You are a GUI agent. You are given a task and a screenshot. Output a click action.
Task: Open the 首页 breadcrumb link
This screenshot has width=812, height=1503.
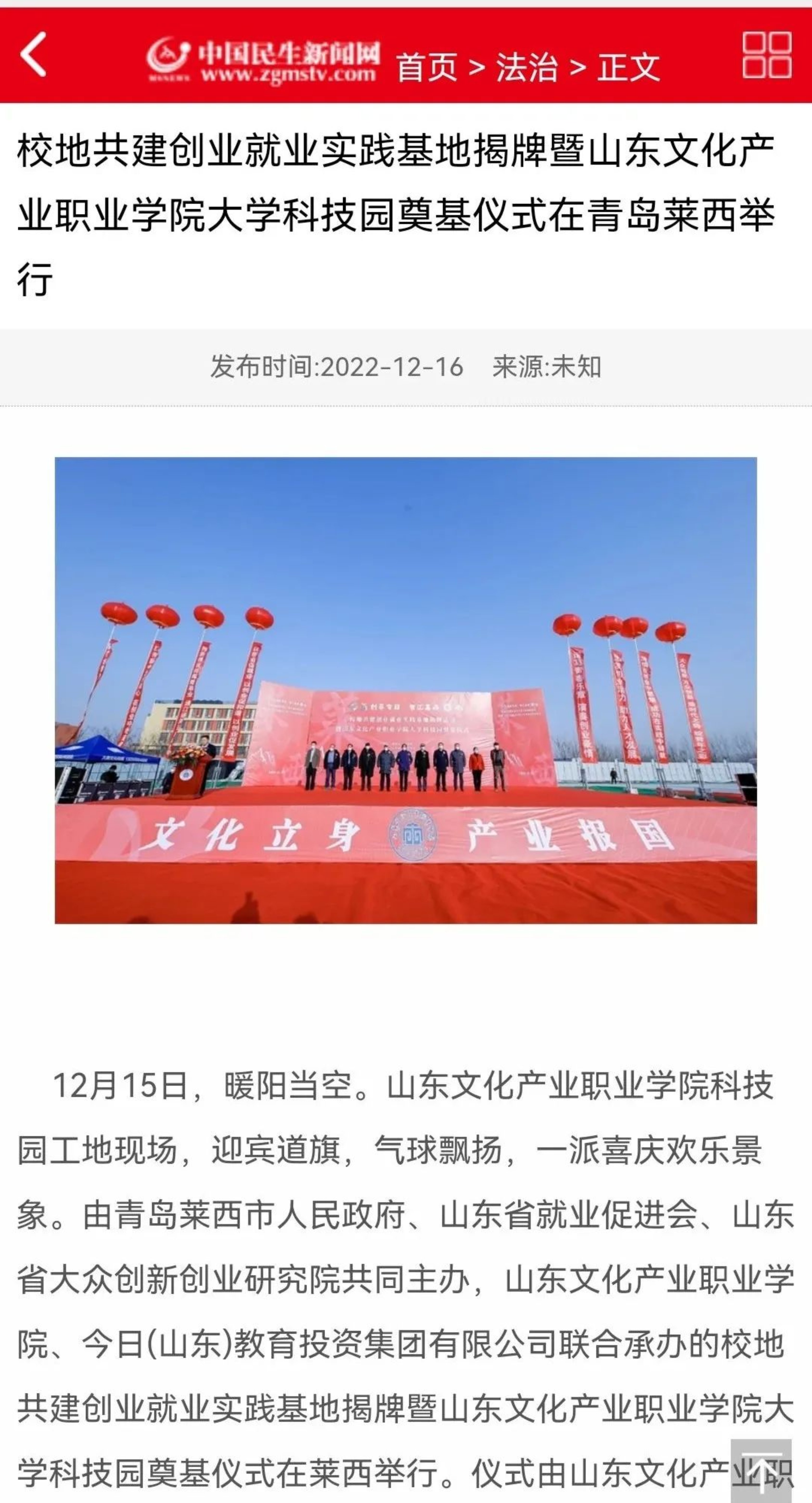point(427,67)
